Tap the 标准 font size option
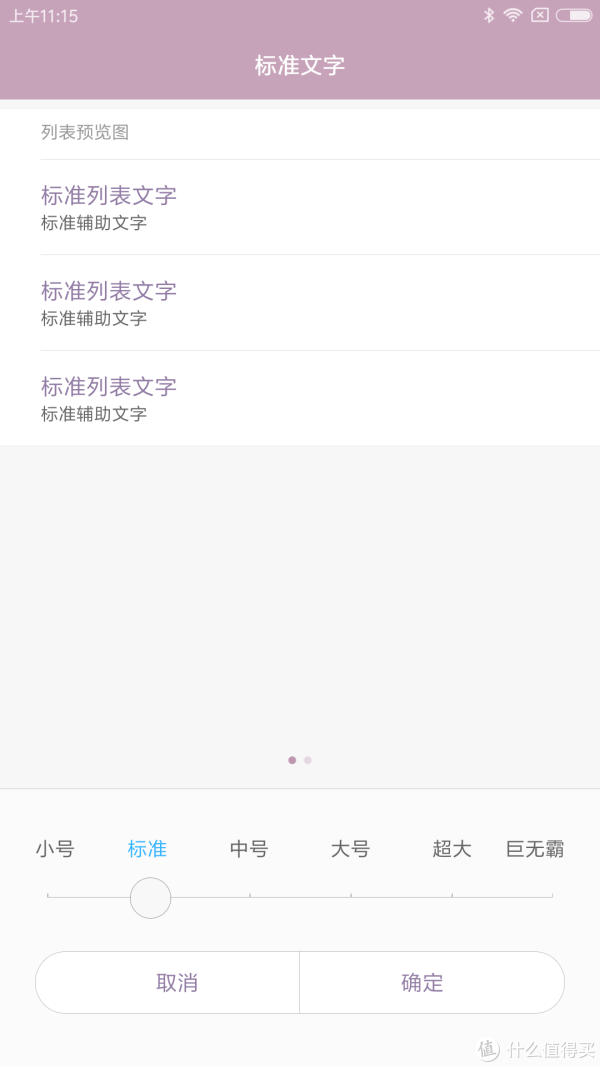This screenshot has height=1067, width=600. click(x=147, y=849)
